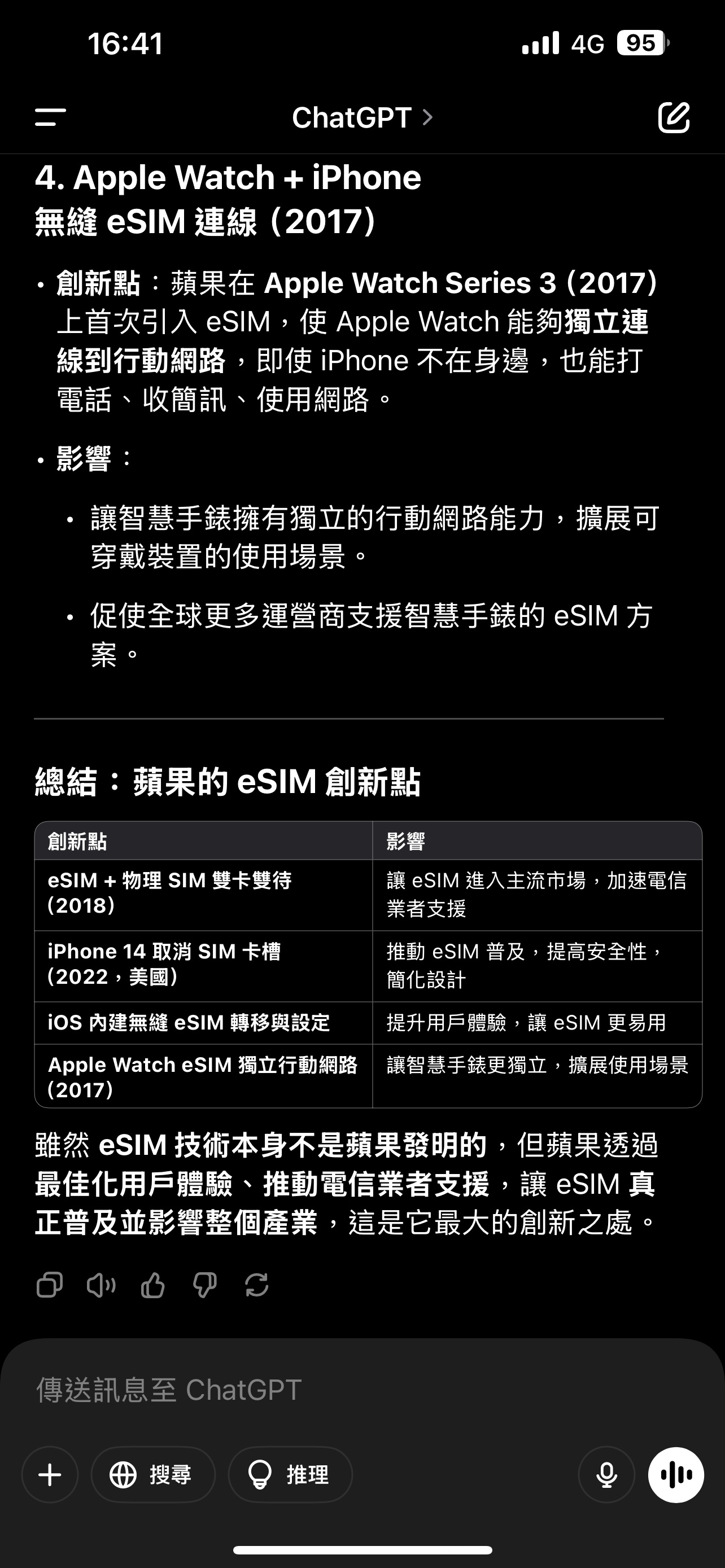Start a new chat
This screenshot has height=1568, width=725.
[x=674, y=117]
